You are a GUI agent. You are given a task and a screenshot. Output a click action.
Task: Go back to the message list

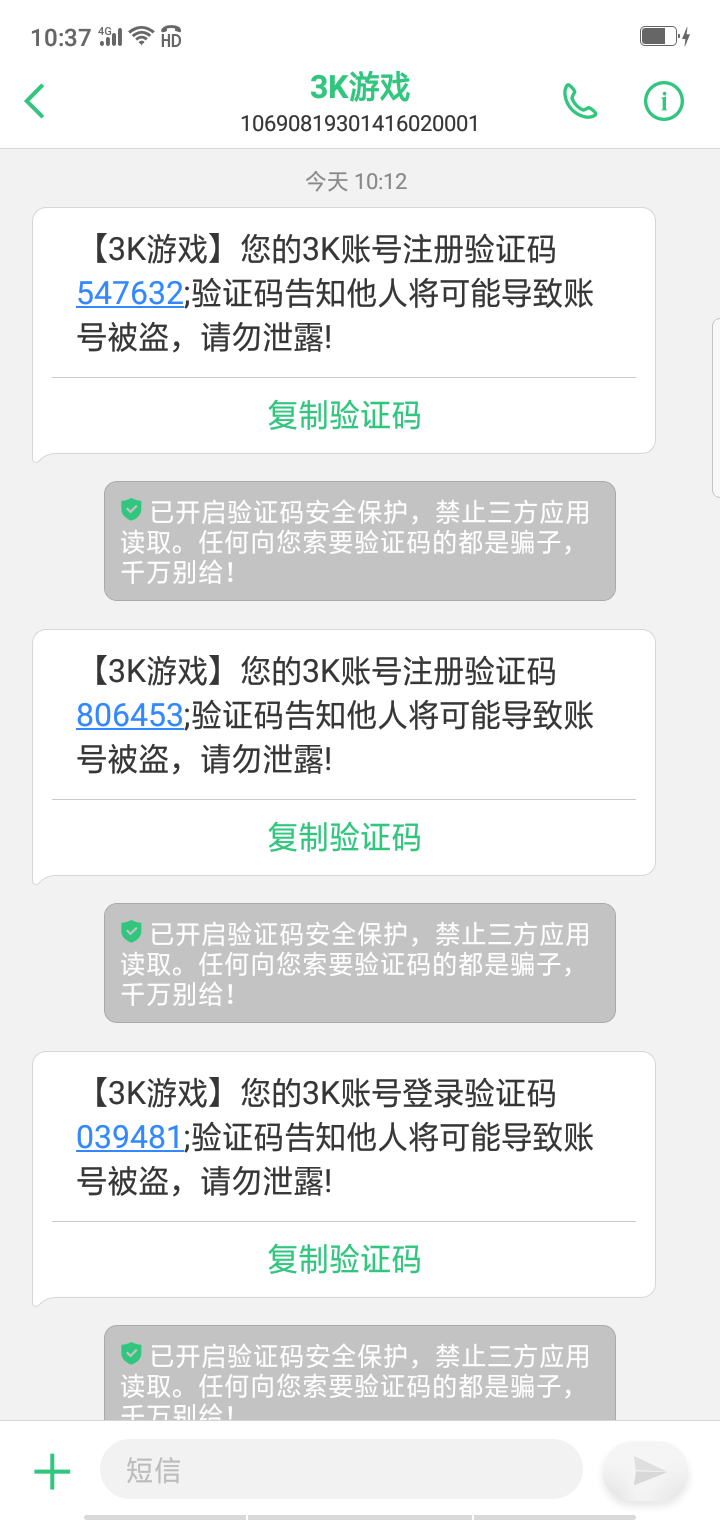point(35,101)
